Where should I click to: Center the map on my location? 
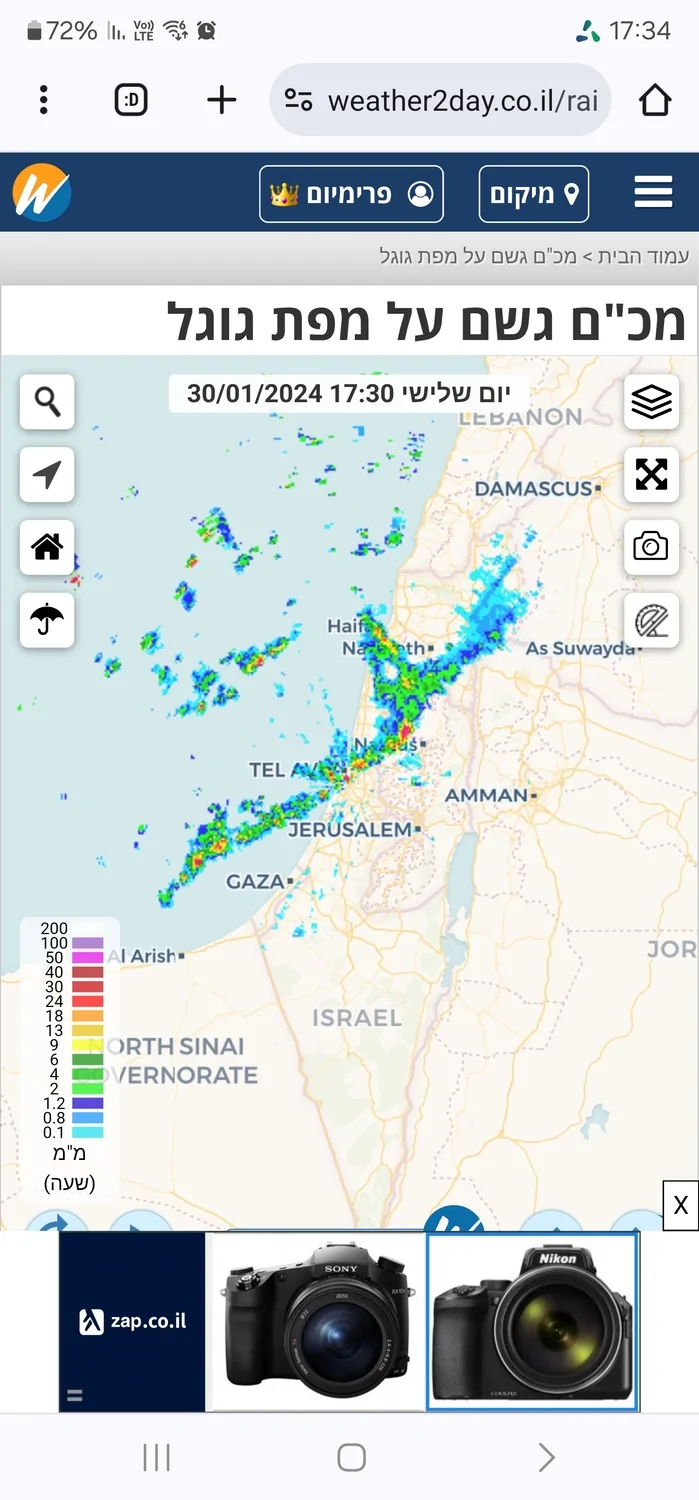tap(47, 475)
